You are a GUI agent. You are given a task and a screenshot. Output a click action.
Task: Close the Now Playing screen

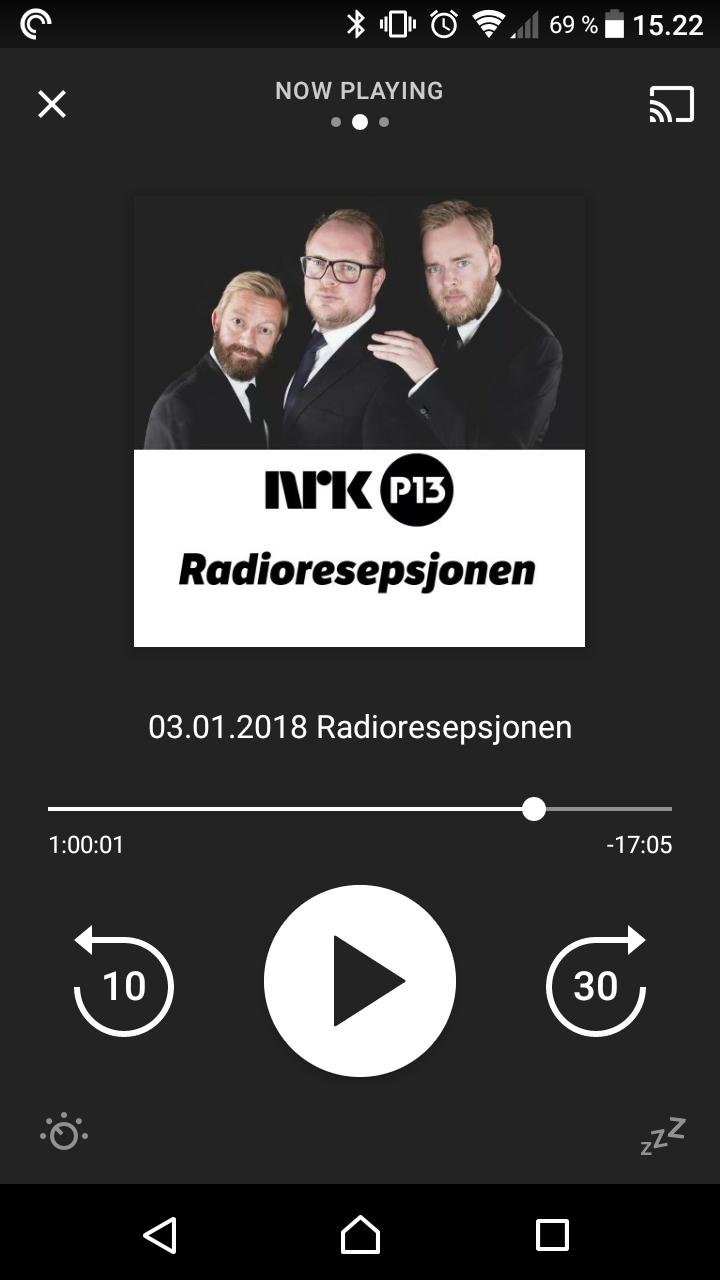tap(52, 104)
